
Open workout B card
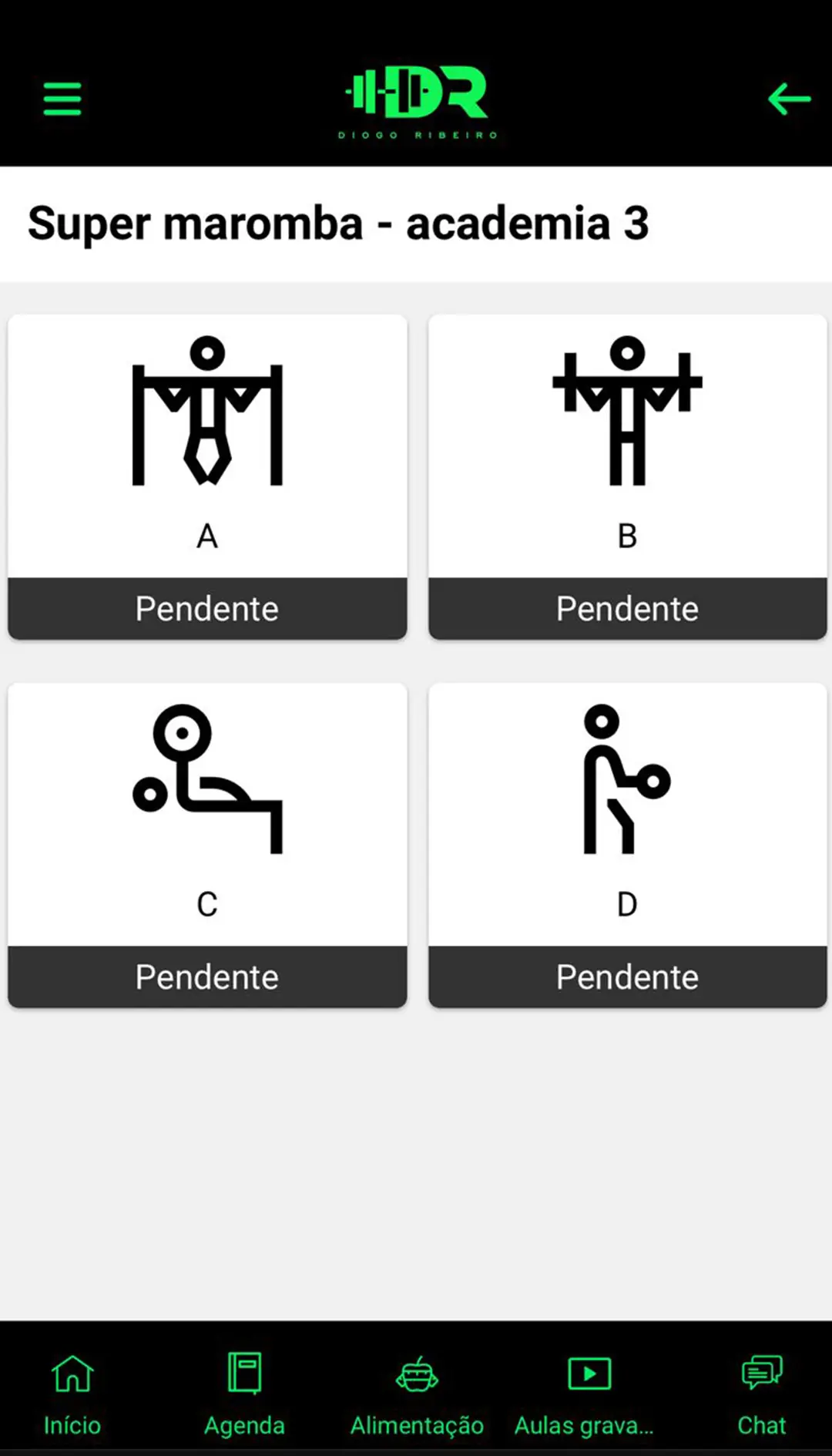pyautogui.click(x=628, y=476)
